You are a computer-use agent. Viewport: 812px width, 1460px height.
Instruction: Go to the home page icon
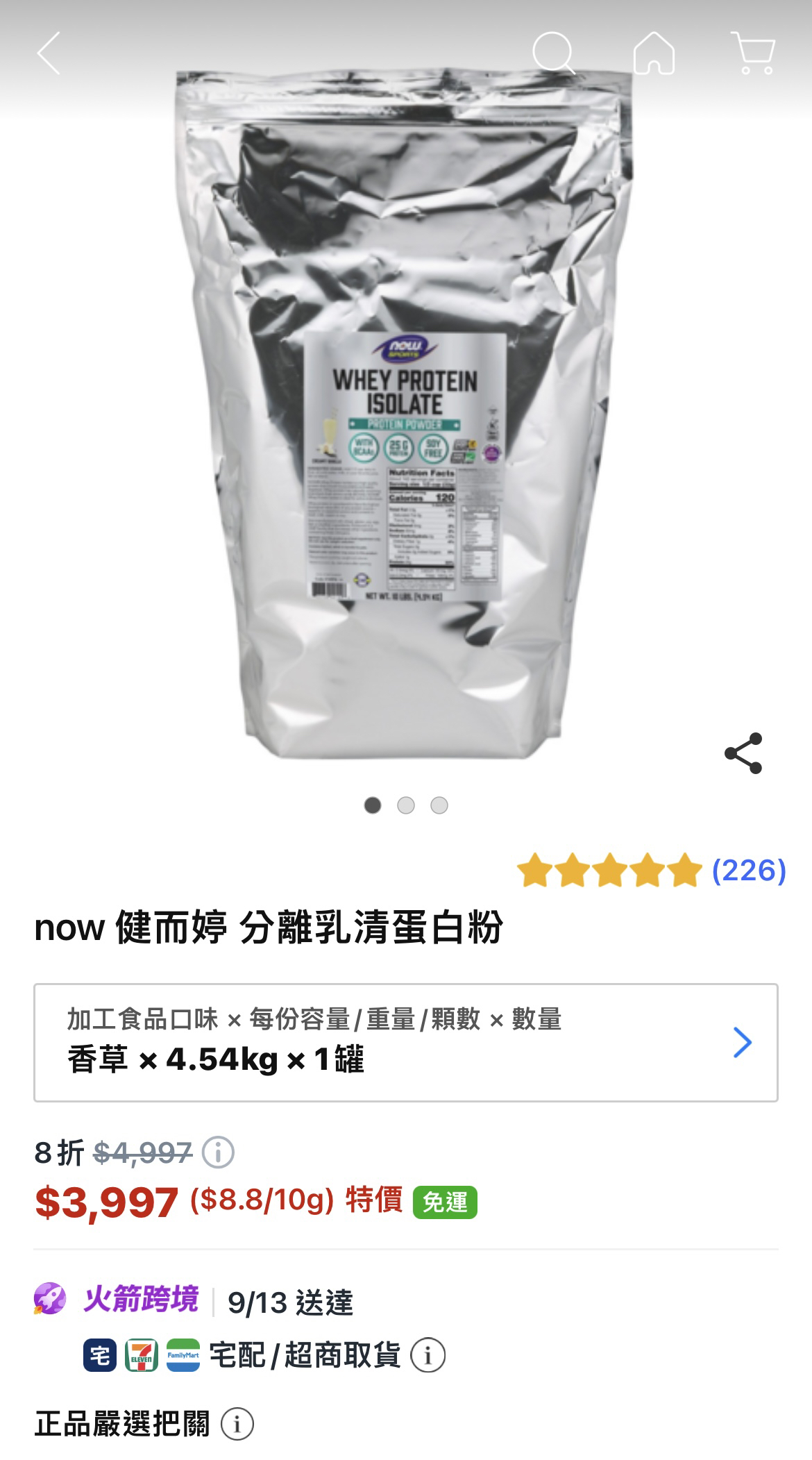[654, 53]
